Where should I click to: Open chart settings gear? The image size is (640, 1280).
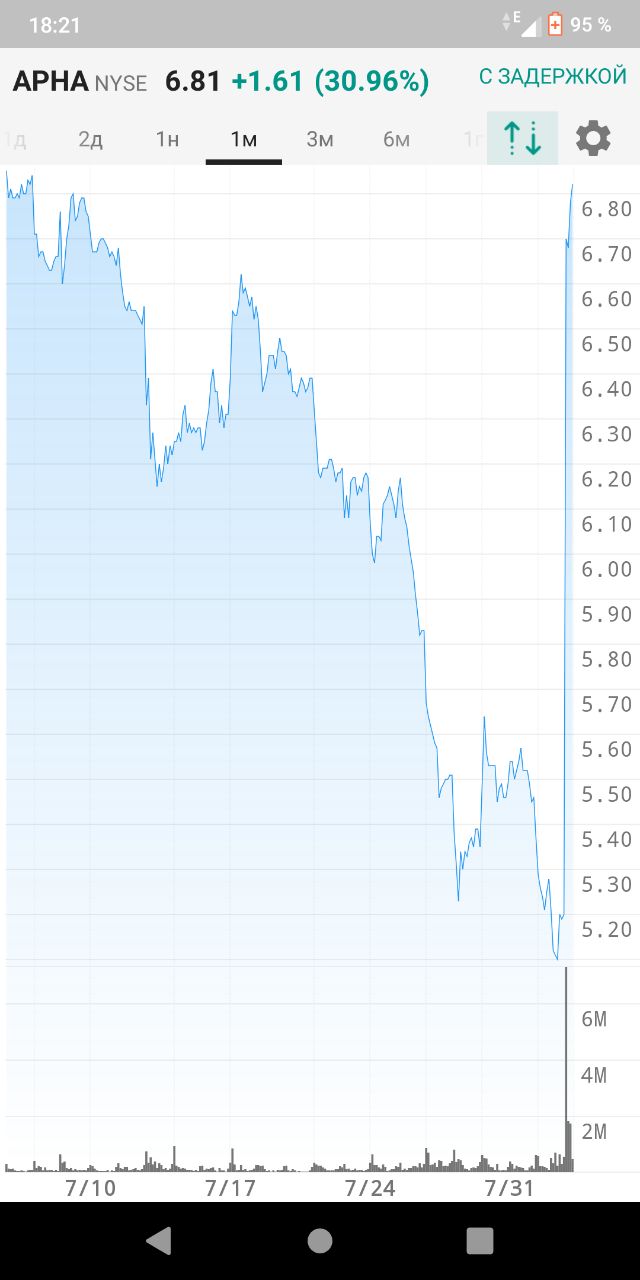tap(593, 138)
